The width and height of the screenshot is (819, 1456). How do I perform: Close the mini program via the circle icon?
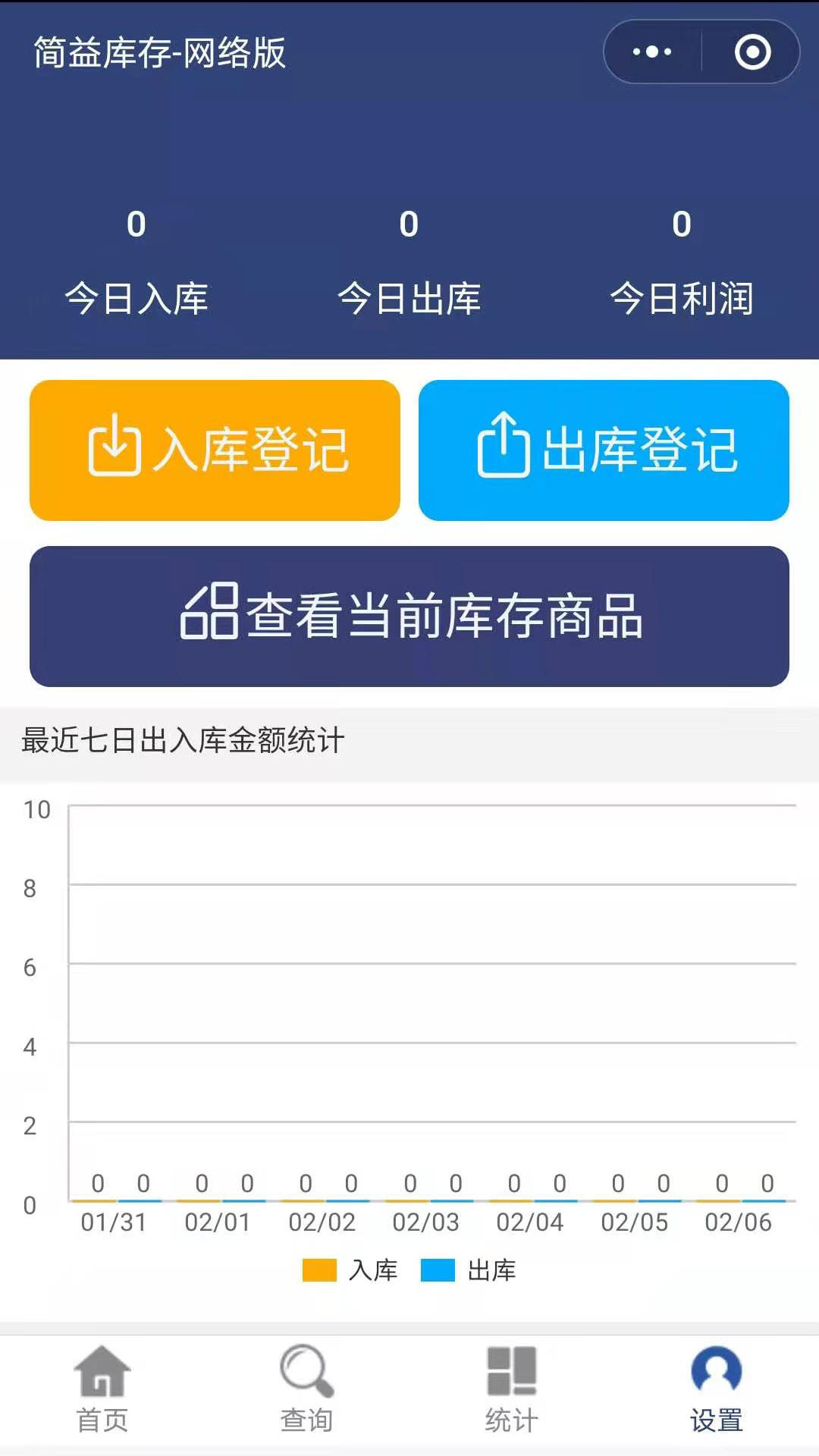[x=752, y=52]
